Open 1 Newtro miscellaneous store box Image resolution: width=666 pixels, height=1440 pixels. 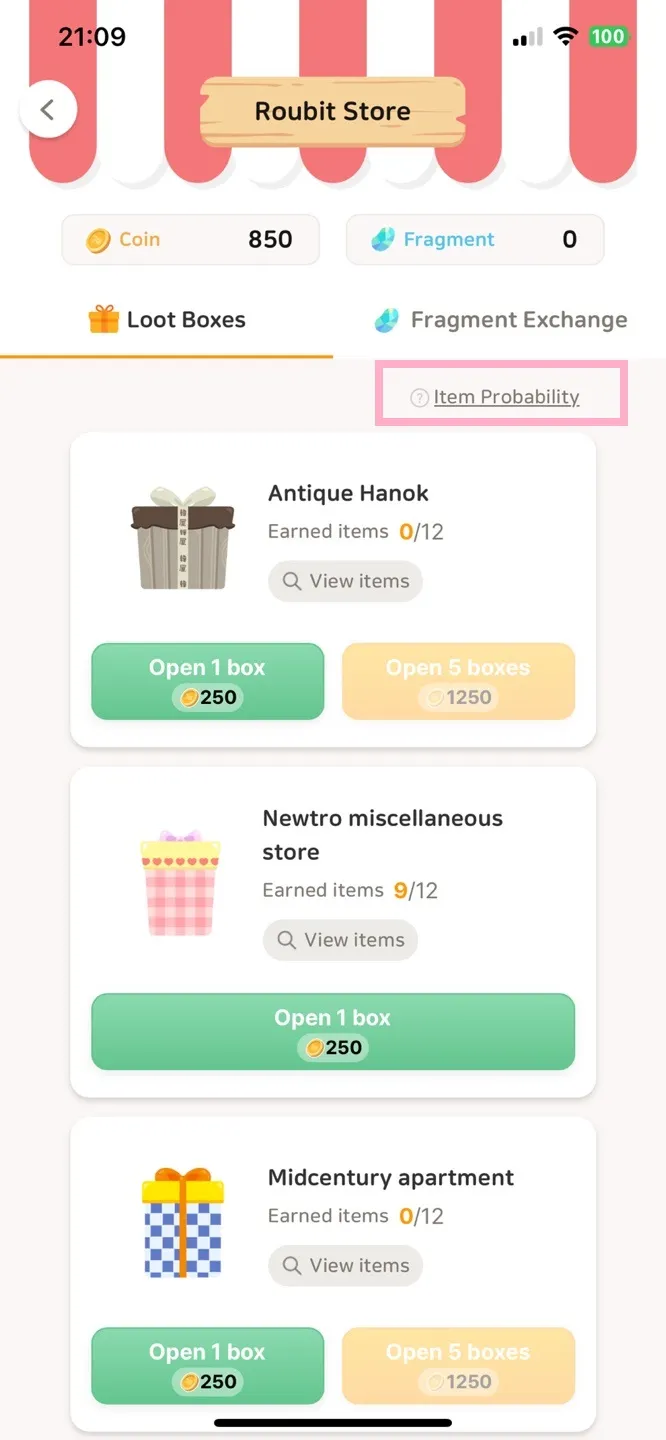[333, 1031]
